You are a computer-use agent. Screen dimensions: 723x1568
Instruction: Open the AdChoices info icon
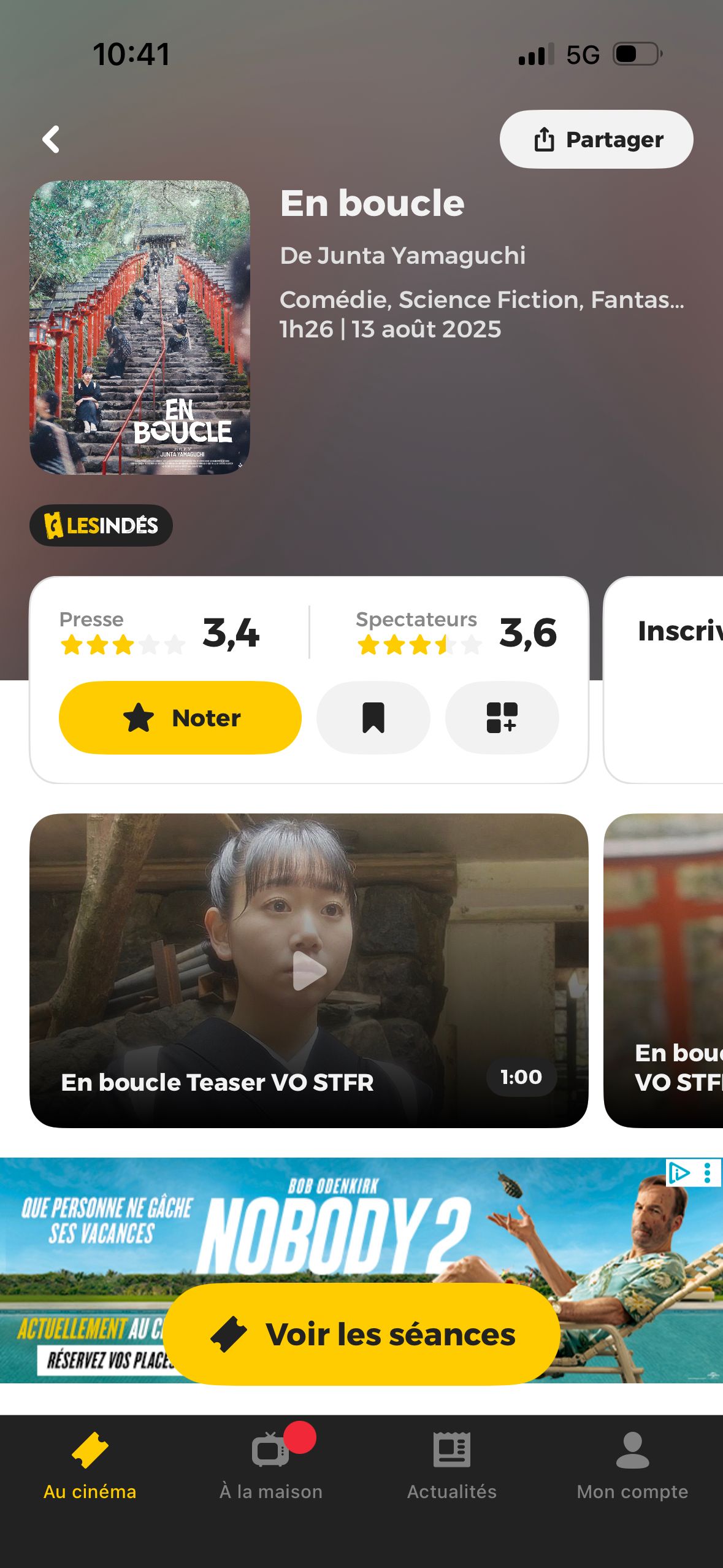tap(678, 1172)
